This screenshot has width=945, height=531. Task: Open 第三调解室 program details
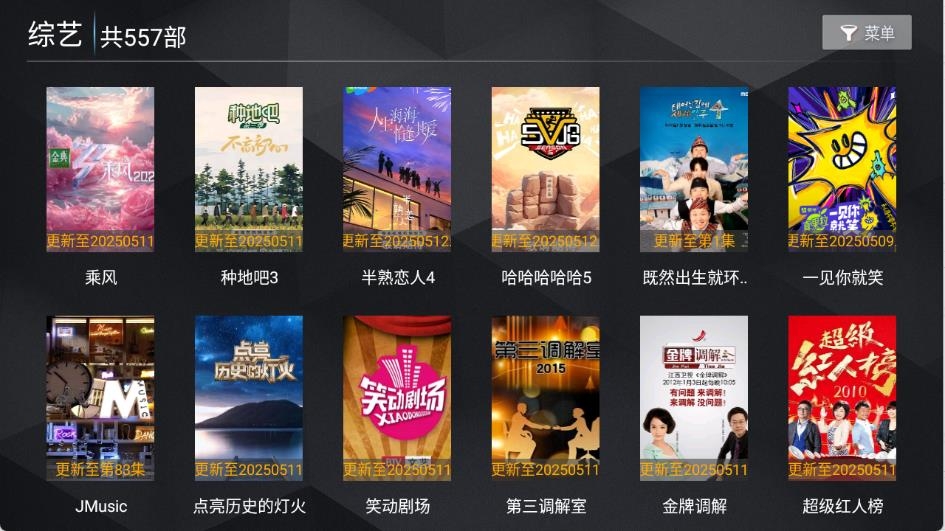click(545, 398)
